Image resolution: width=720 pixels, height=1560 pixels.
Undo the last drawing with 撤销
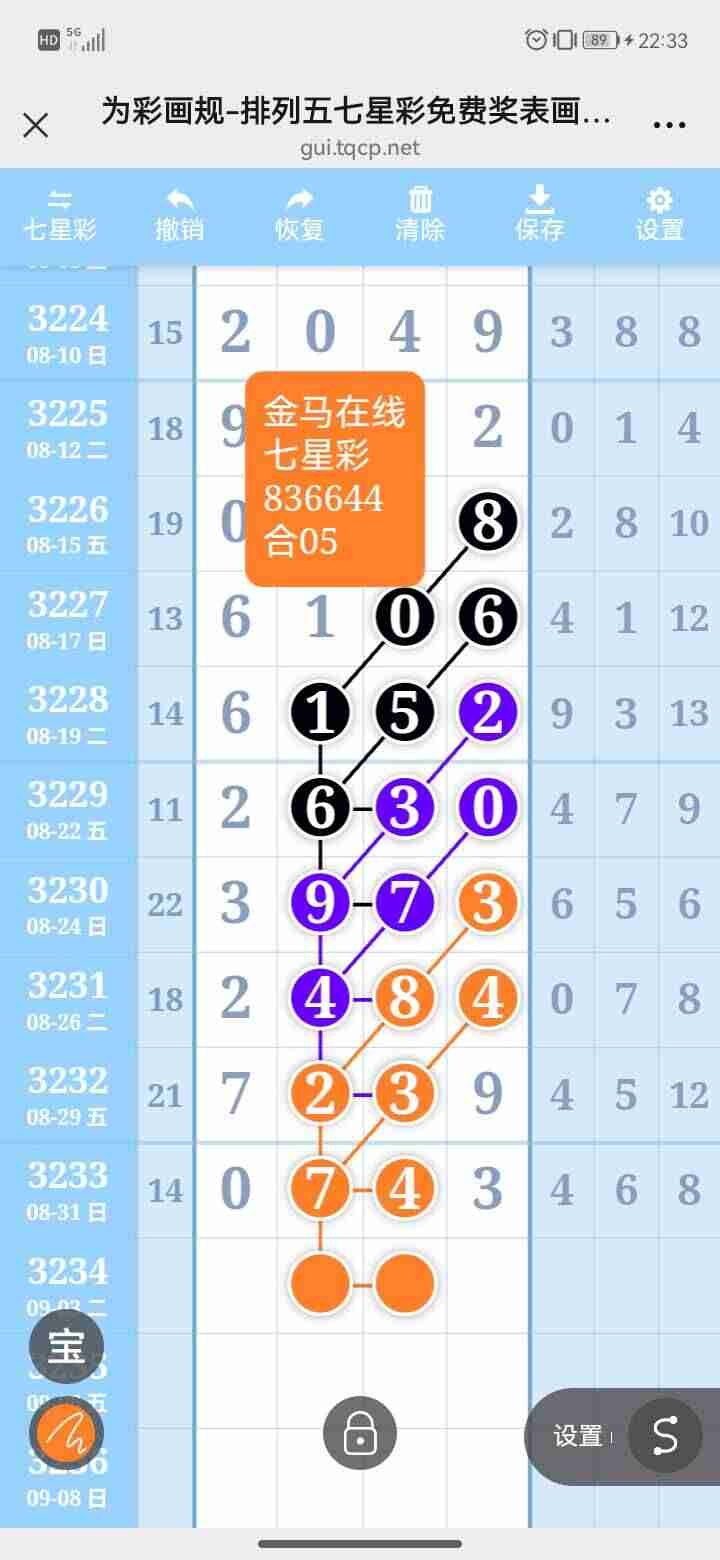tap(180, 215)
